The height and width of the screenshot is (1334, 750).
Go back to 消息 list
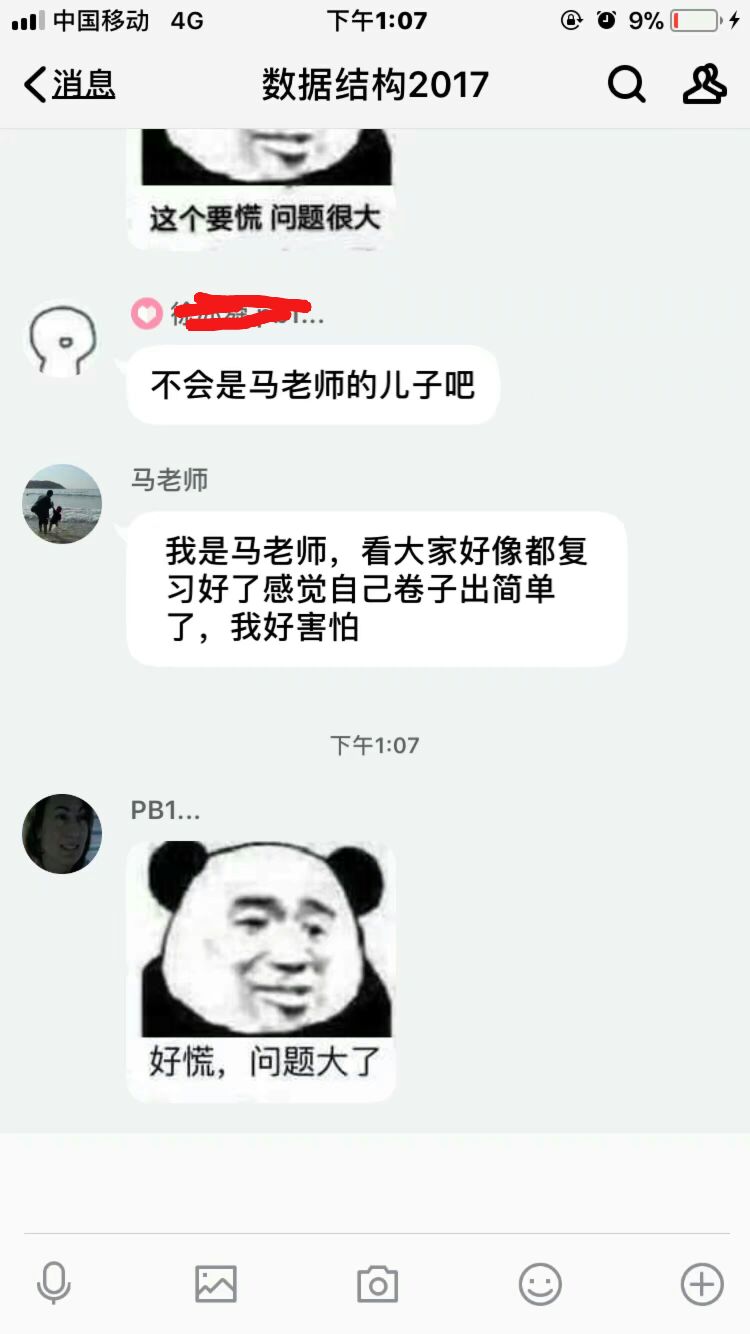click(x=70, y=85)
